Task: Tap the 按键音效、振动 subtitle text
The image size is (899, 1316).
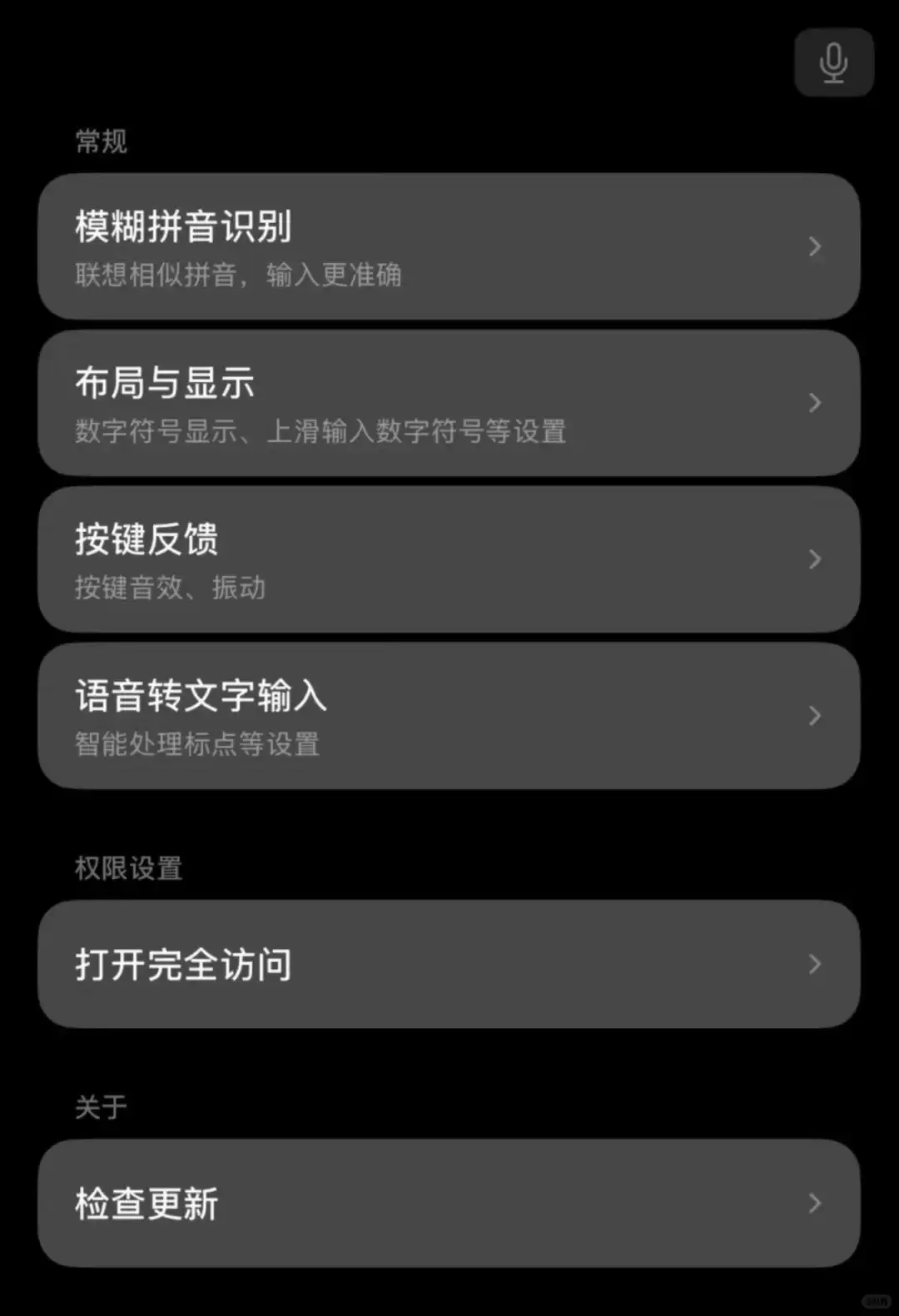Action: point(169,588)
